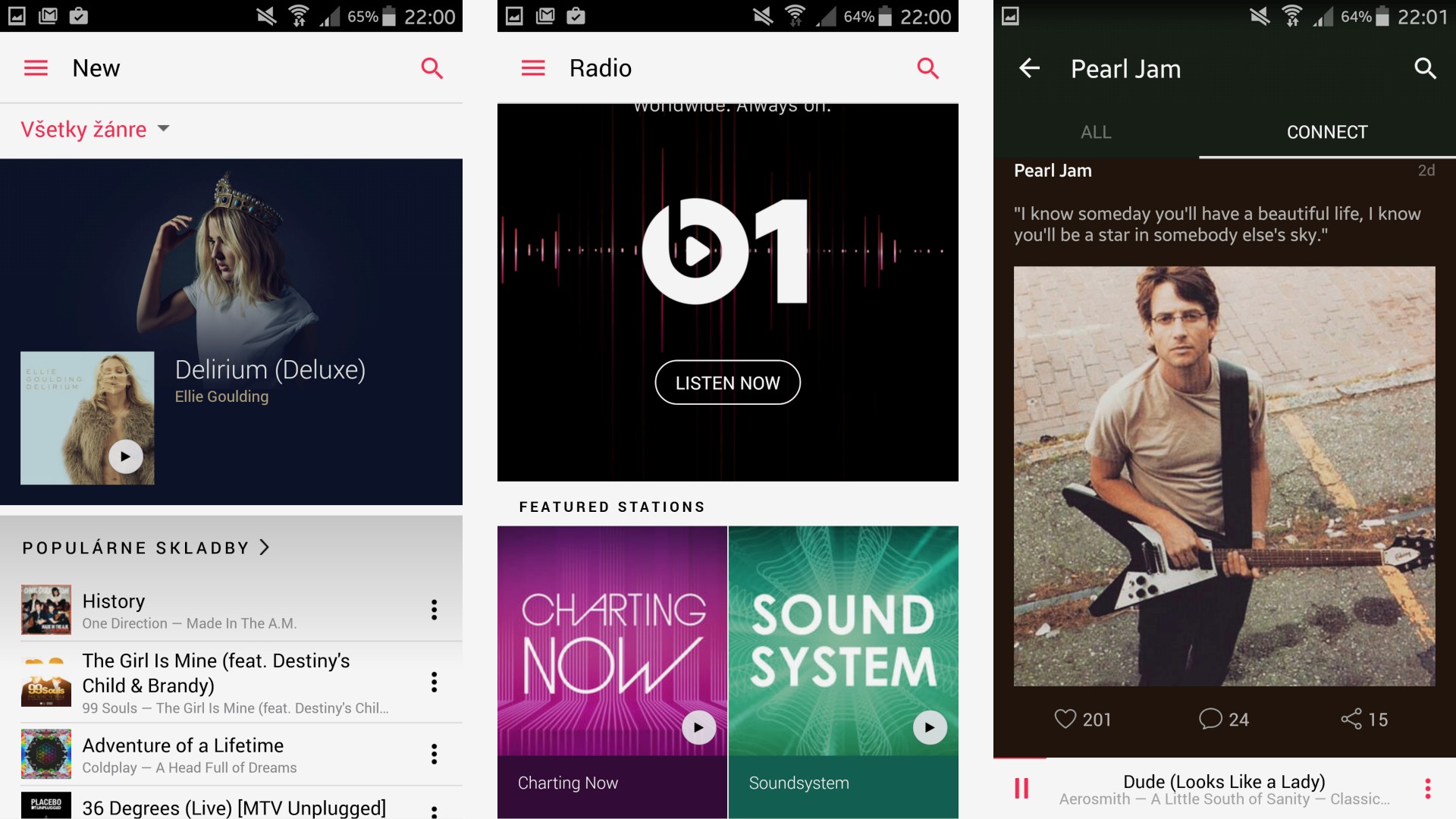
Task: Tap the search icon on the New screen
Action: coord(431,68)
